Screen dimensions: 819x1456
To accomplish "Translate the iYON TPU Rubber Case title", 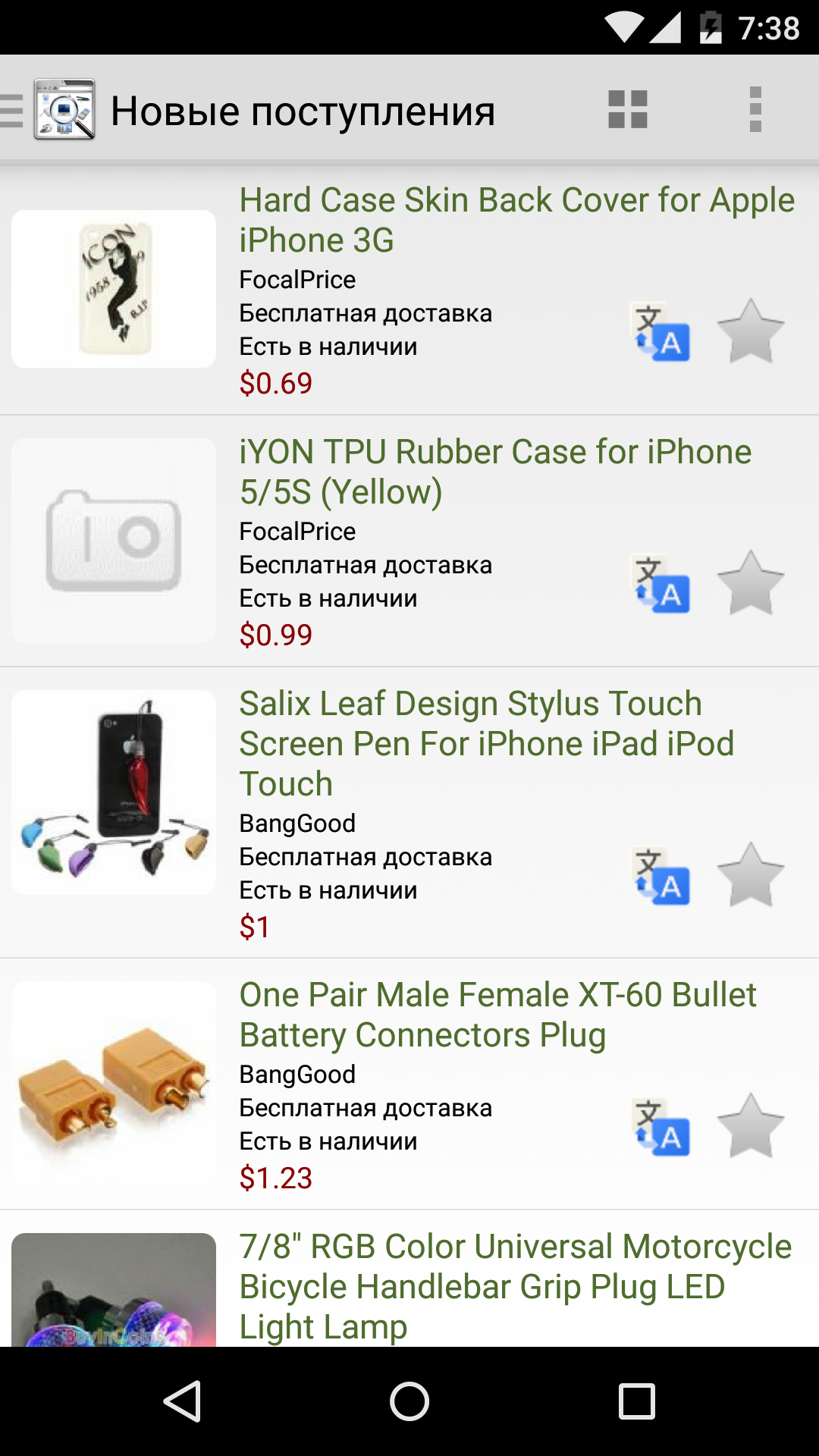I will point(662,585).
